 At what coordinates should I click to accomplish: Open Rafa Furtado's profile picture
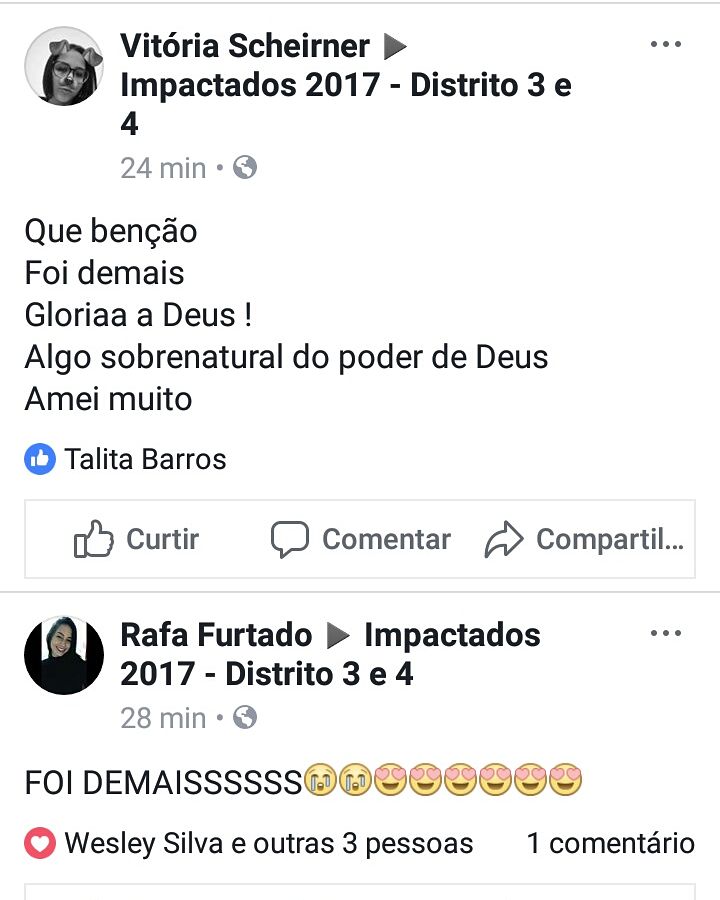pyautogui.click(x=64, y=655)
